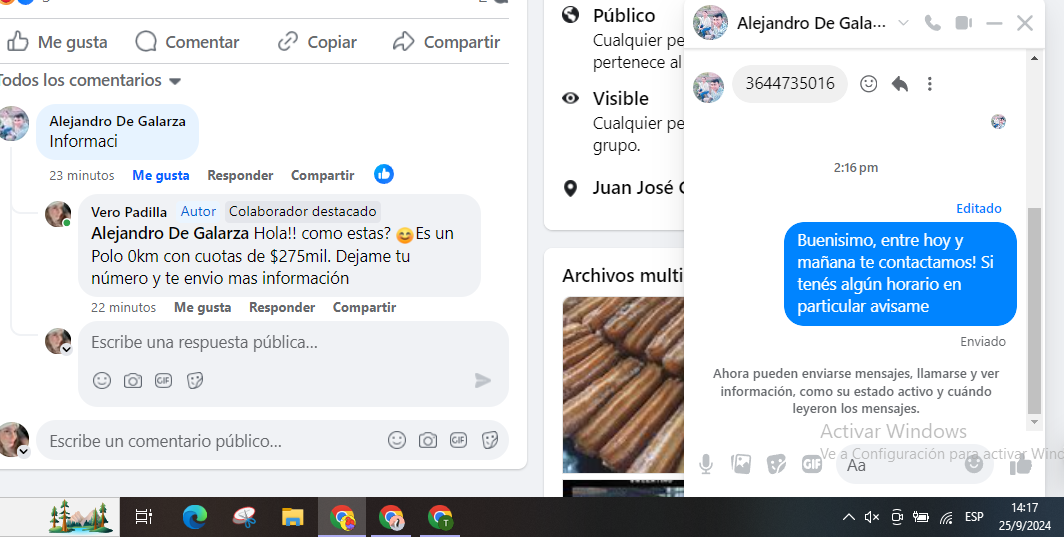Focus the Escribe un comentario público field

coord(200,440)
